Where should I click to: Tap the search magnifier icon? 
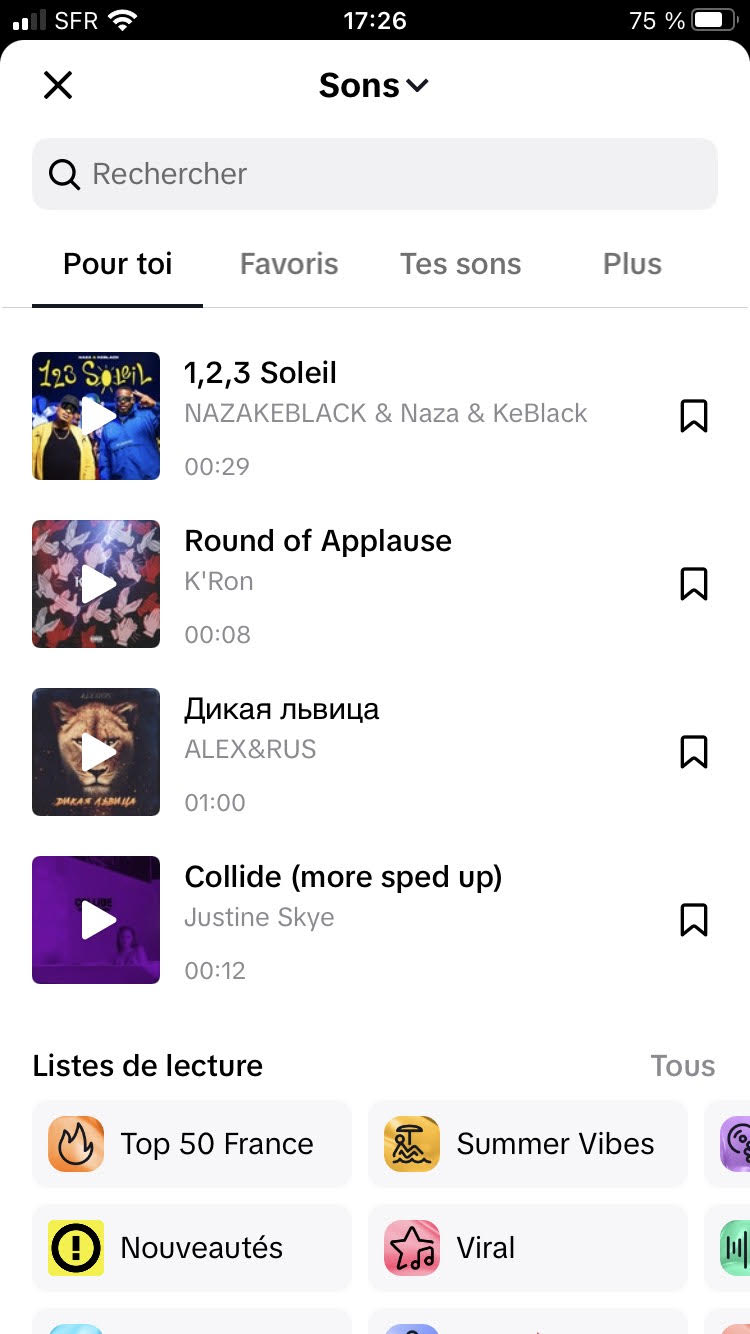pos(63,174)
